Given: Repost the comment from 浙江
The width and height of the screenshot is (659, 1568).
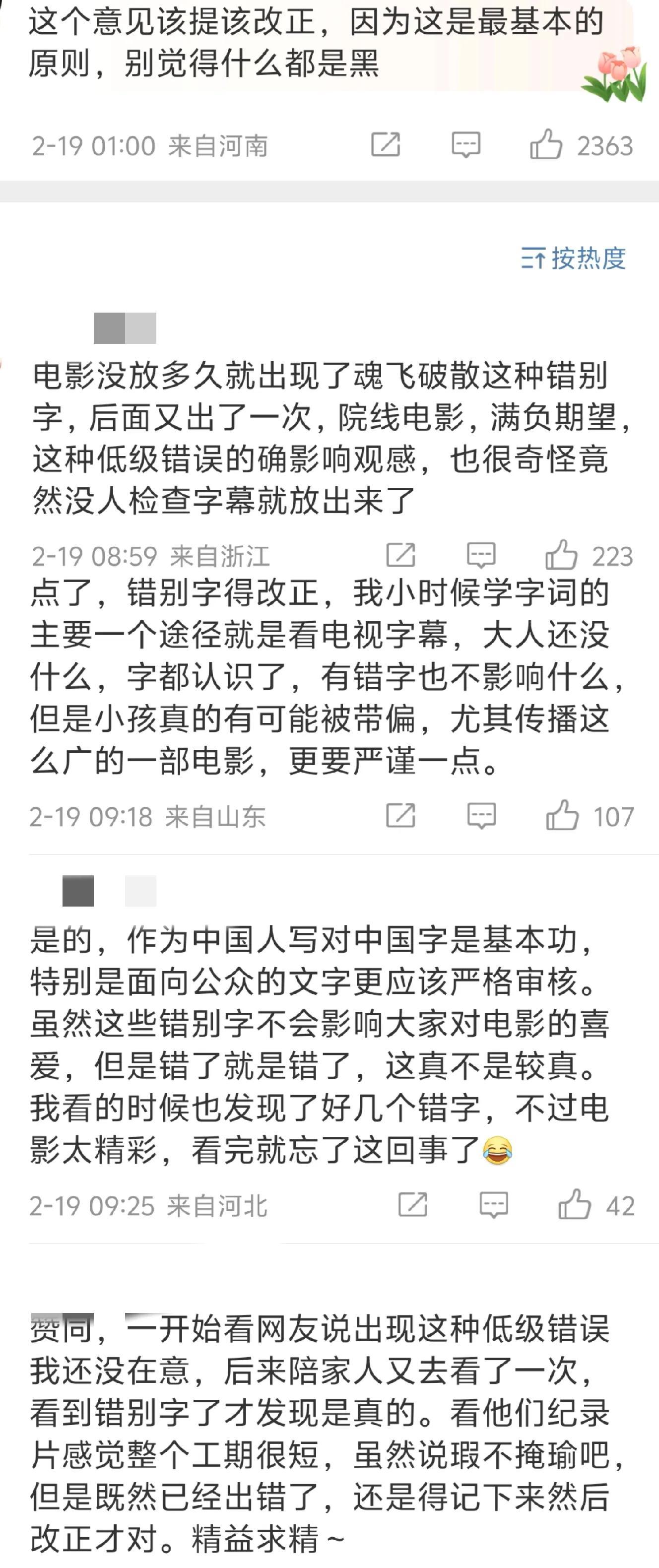Looking at the screenshot, I should pyautogui.click(x=401, y=555).
